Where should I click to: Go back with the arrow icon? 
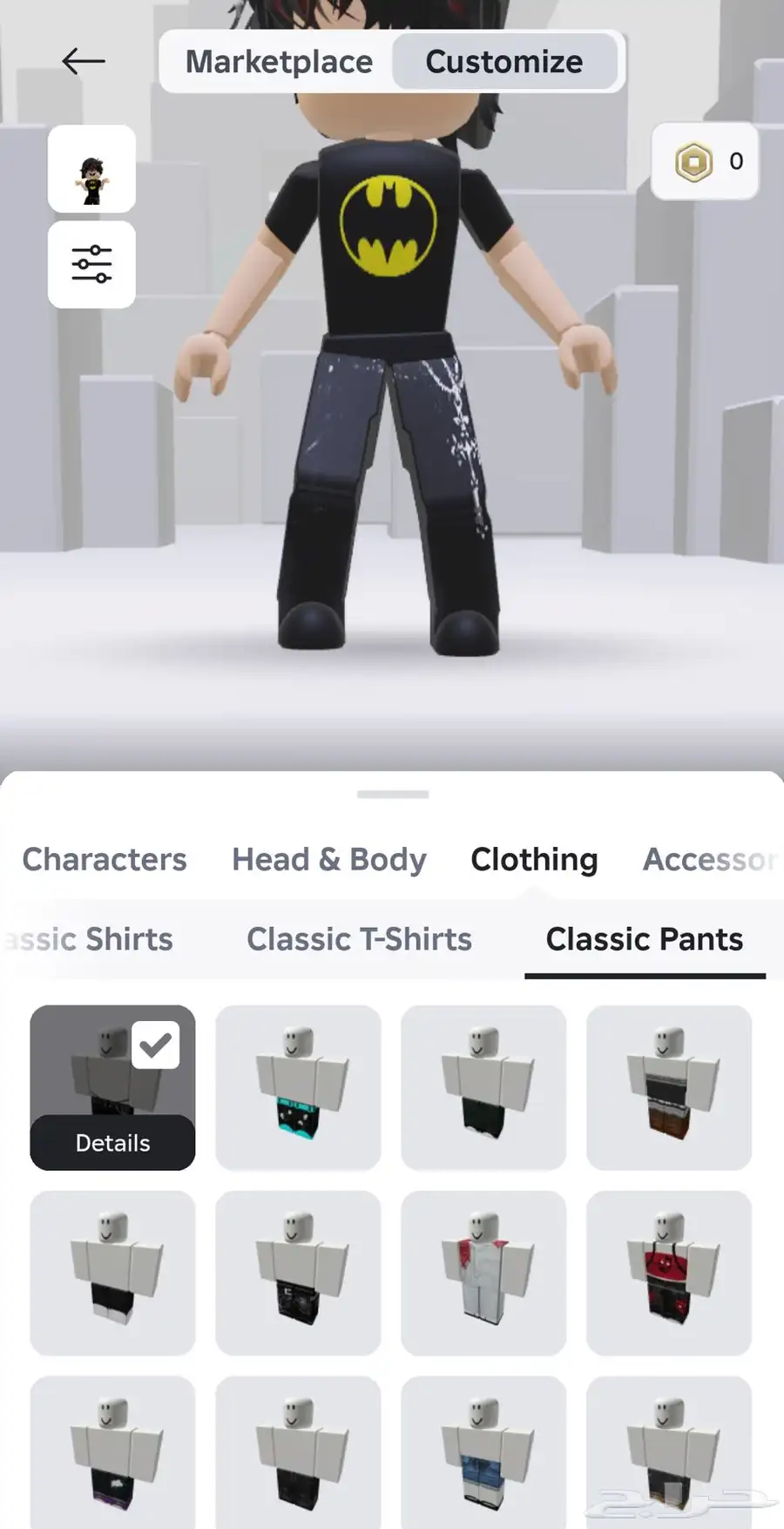[84, 61]
